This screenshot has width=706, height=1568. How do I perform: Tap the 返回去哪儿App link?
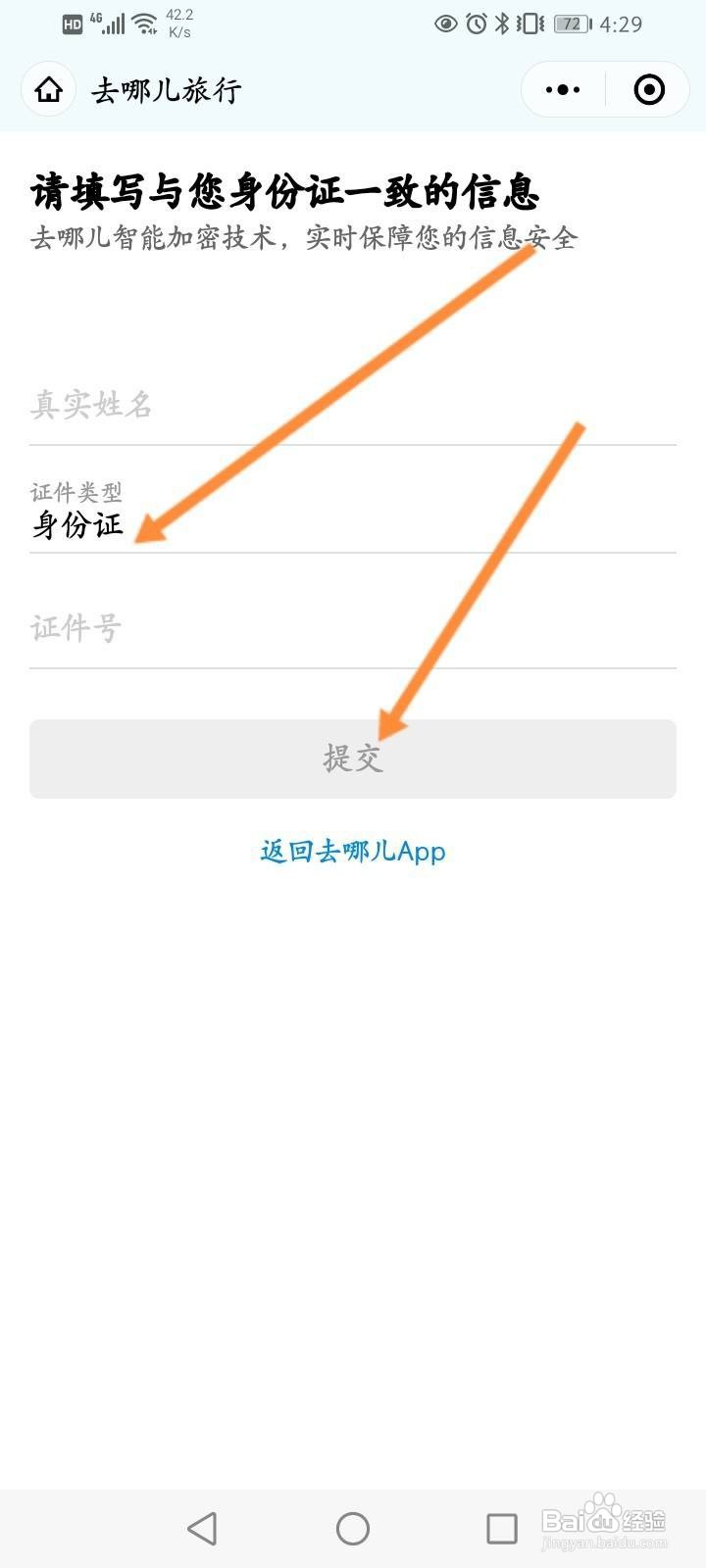352,851
